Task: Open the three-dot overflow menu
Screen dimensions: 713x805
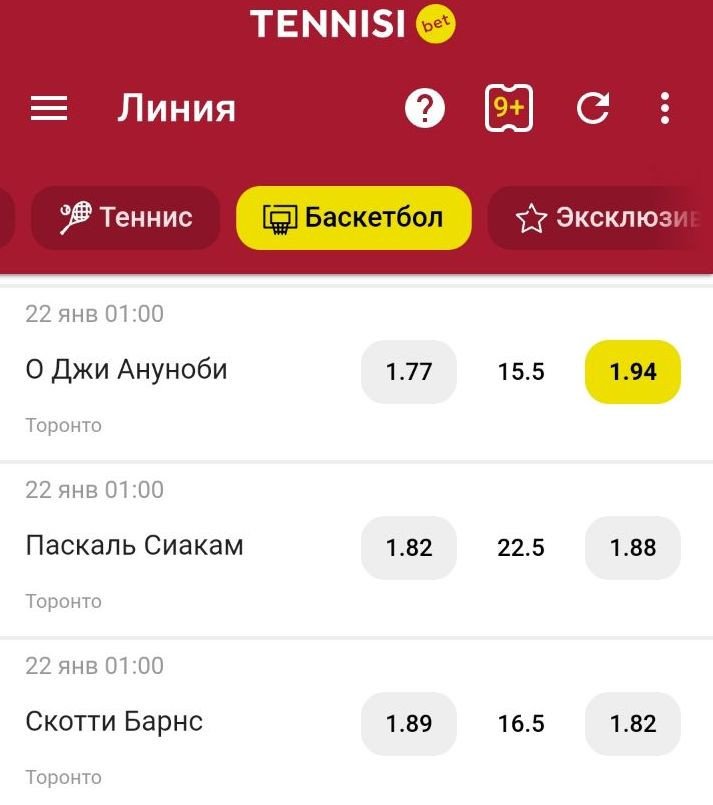Action: click(x=665, y=108)
